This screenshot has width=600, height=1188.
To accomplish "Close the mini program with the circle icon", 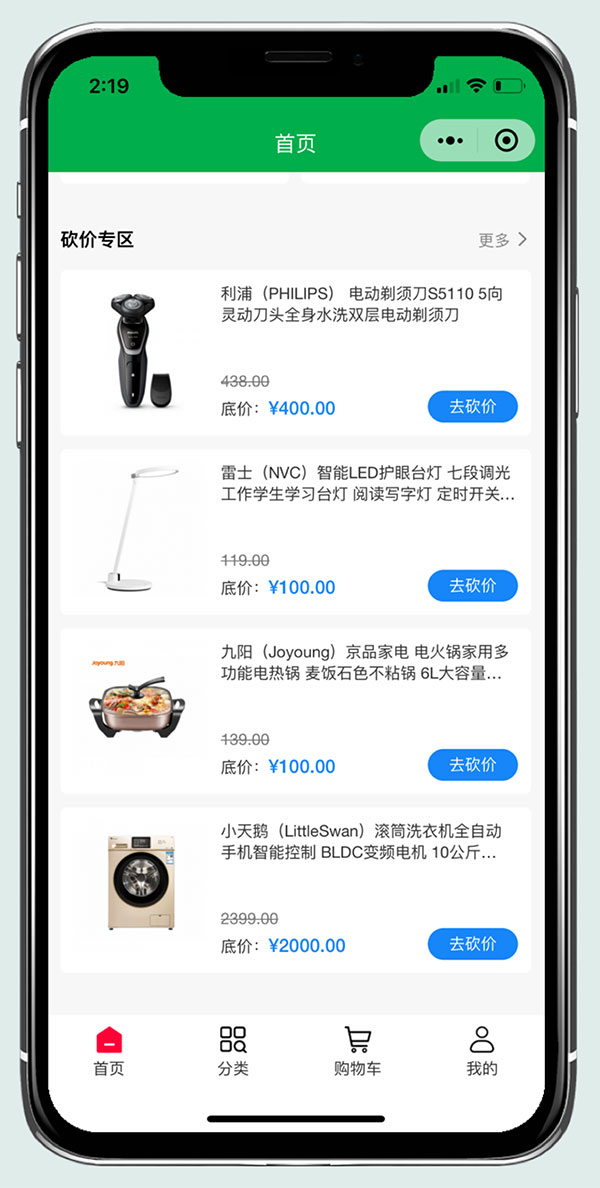I will [506, 140].
